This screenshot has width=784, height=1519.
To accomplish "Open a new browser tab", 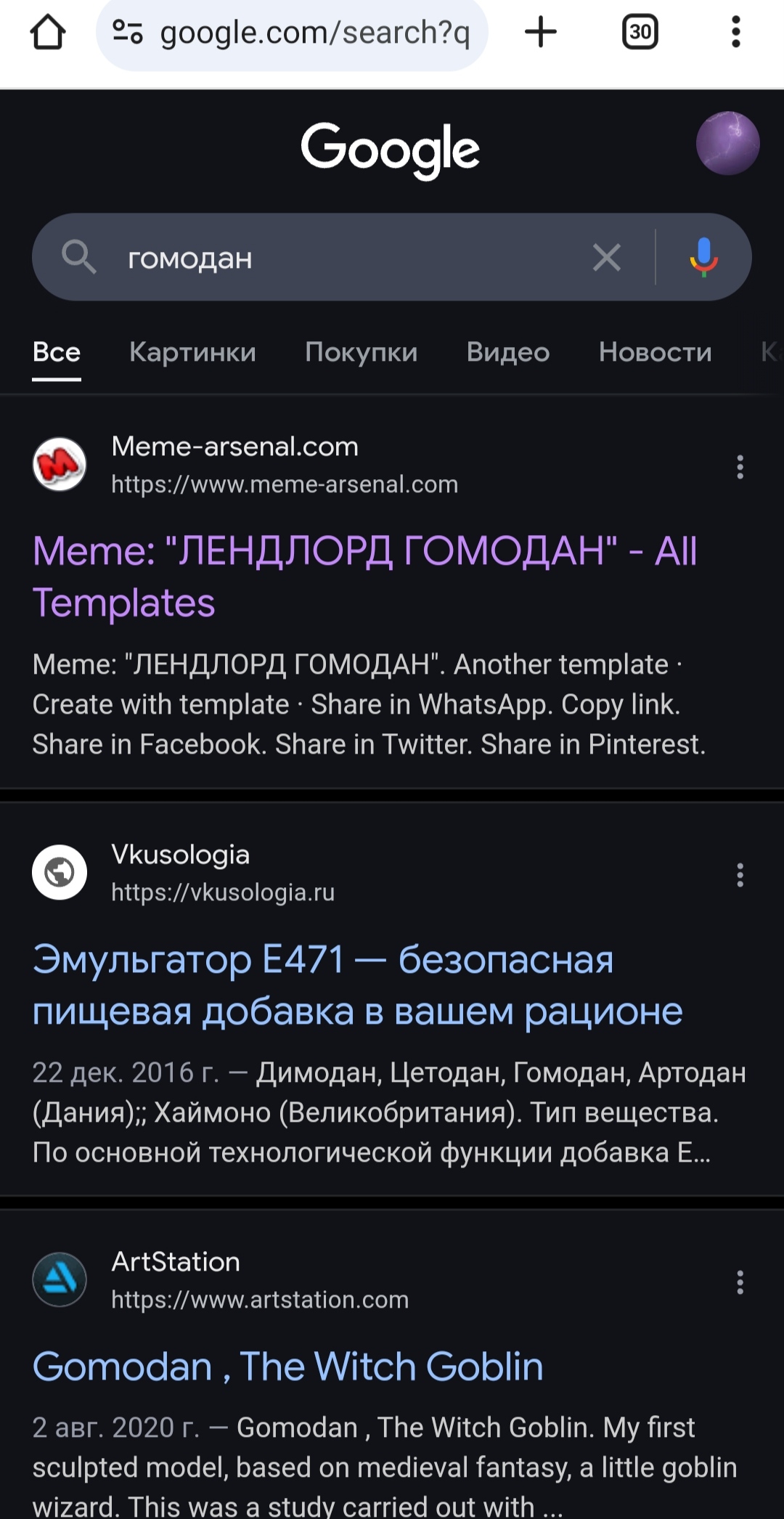I will click(541, 32).
